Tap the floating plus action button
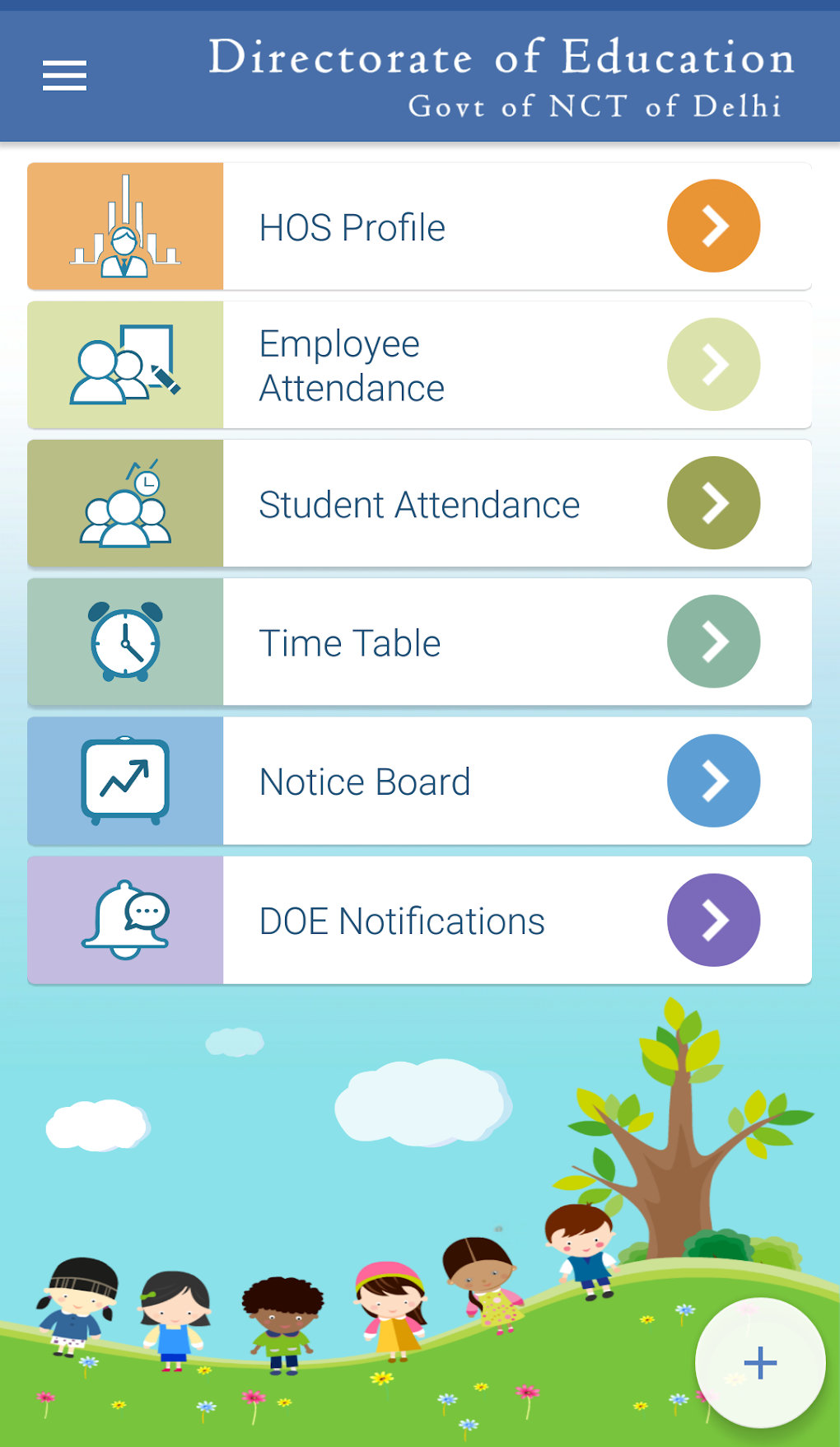The image size is (840, 1447). (x=759, y=1363)
